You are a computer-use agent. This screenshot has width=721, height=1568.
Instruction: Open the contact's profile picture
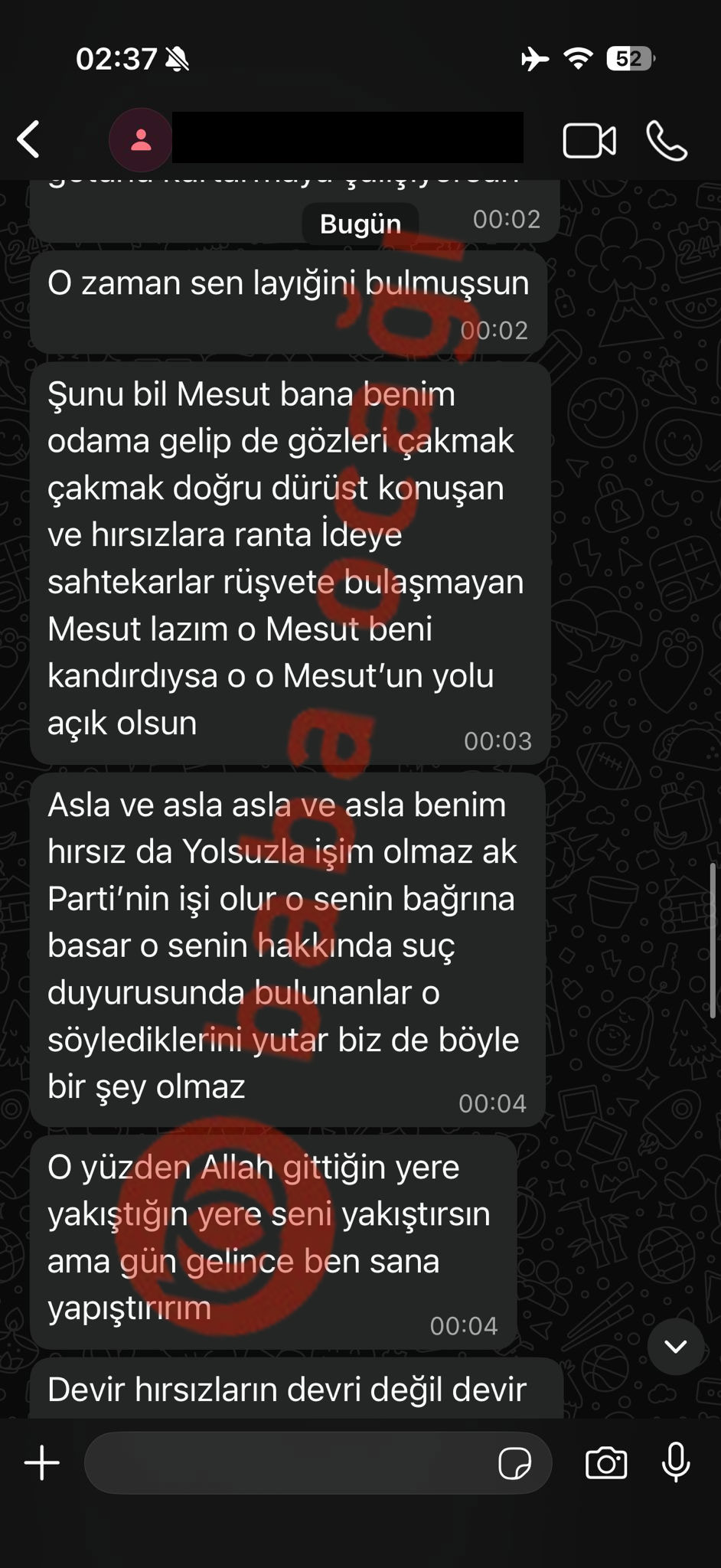click(140, 140)
